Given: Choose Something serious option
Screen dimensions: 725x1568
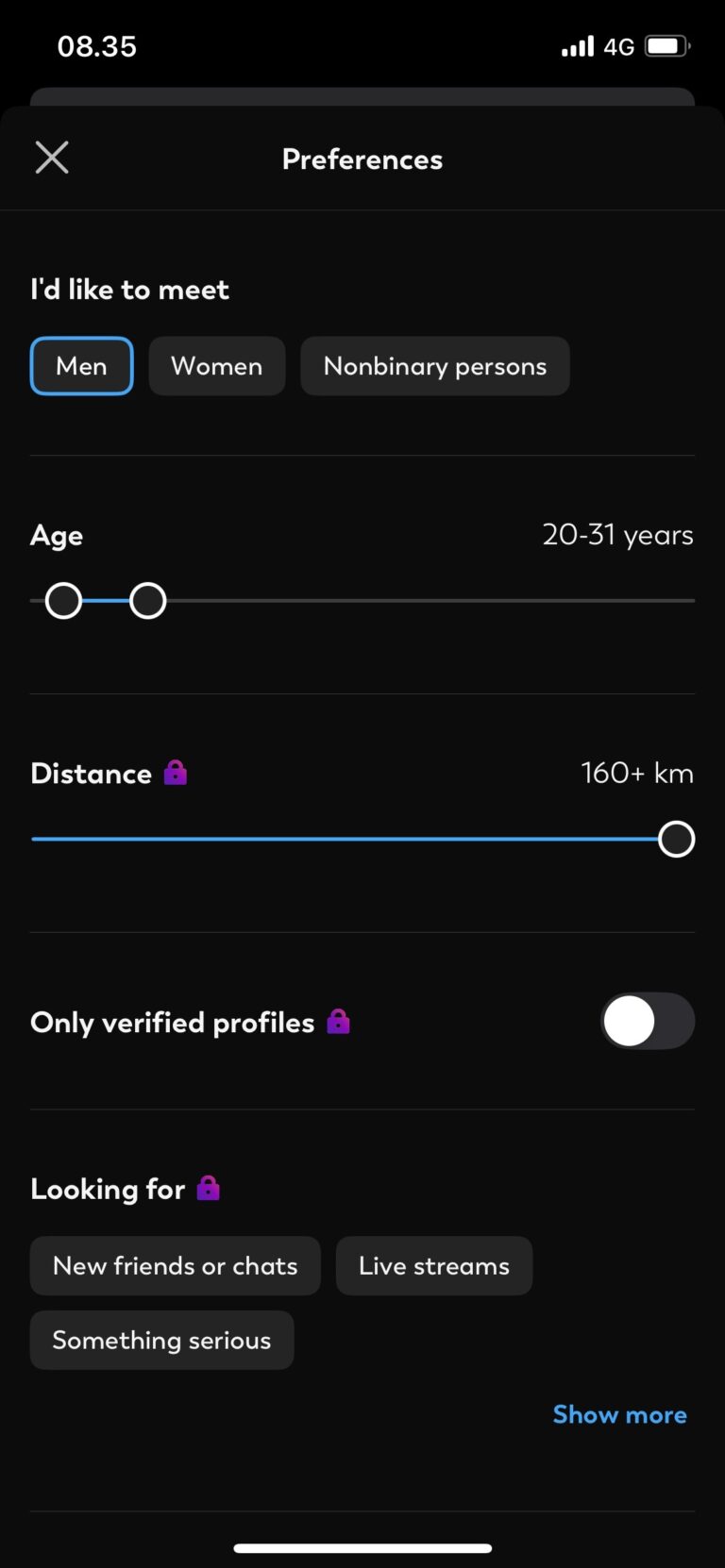Looking at the screenshot, I should [x=162, y=1340].
